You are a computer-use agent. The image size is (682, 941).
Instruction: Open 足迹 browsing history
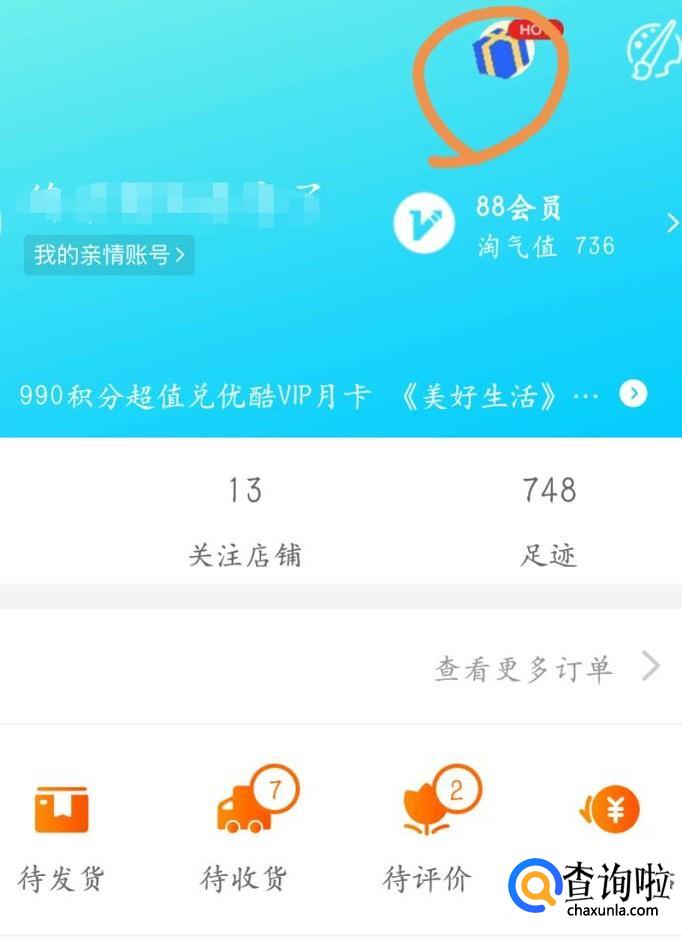click(x=549, y=520)
